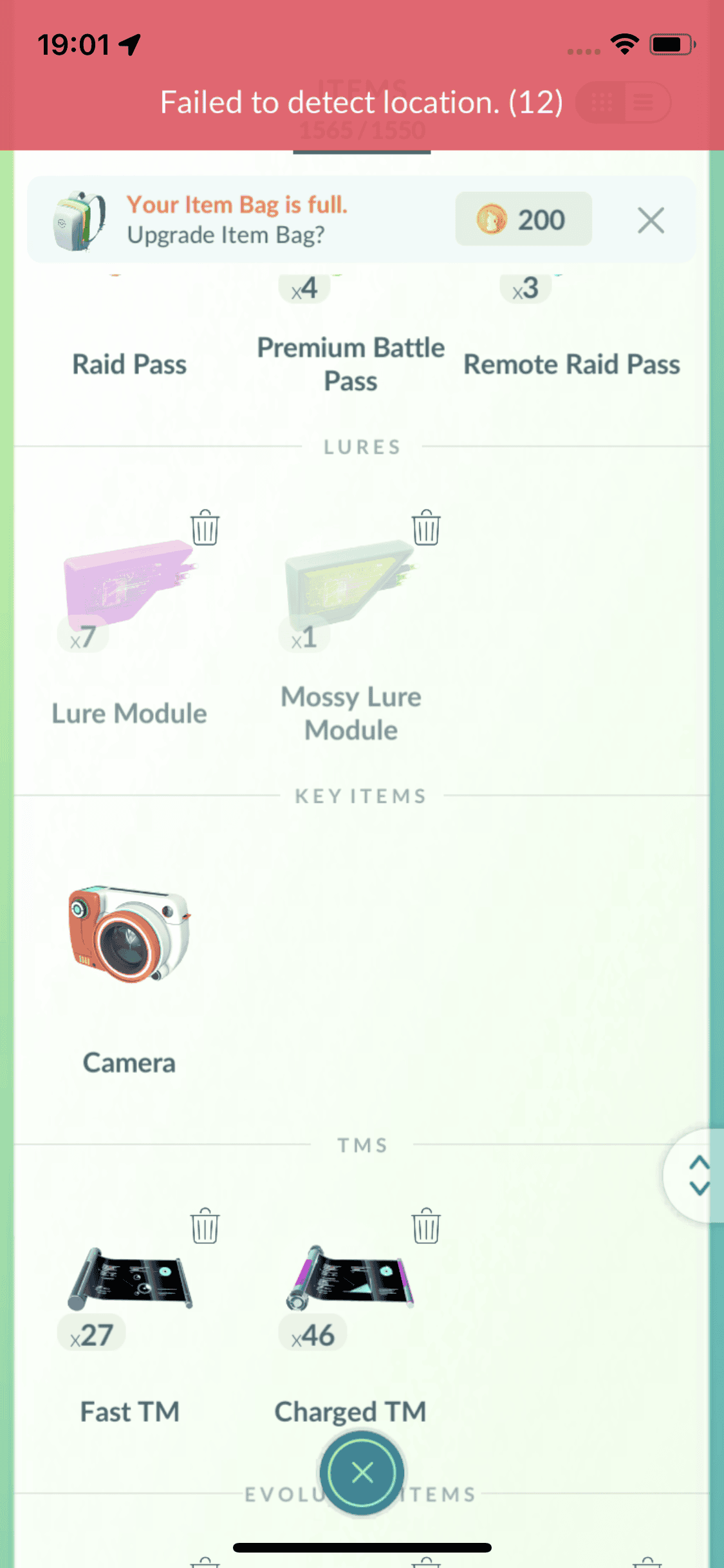
Task: Discard Fast TM via trash icon
Action: [x=205, y=1226]
